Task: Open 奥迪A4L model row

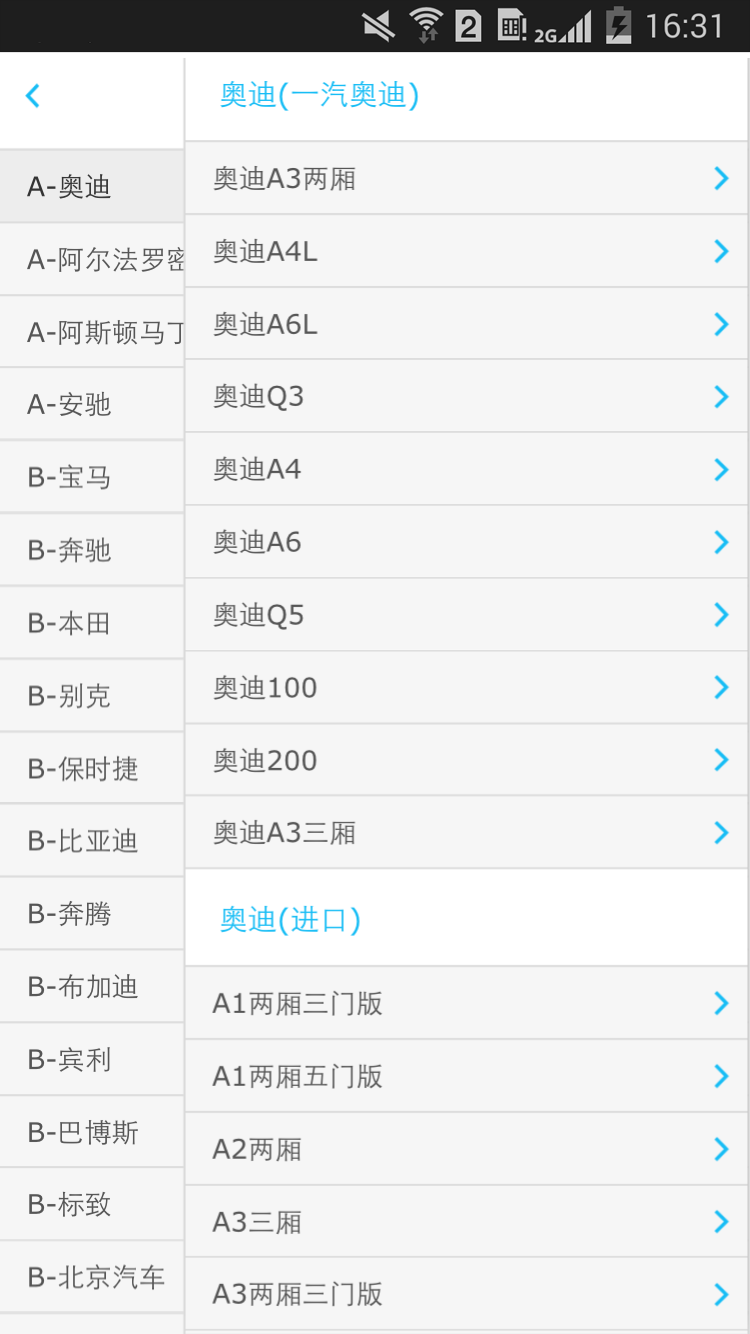Action: pyautogui.click(x=466, y=252)
